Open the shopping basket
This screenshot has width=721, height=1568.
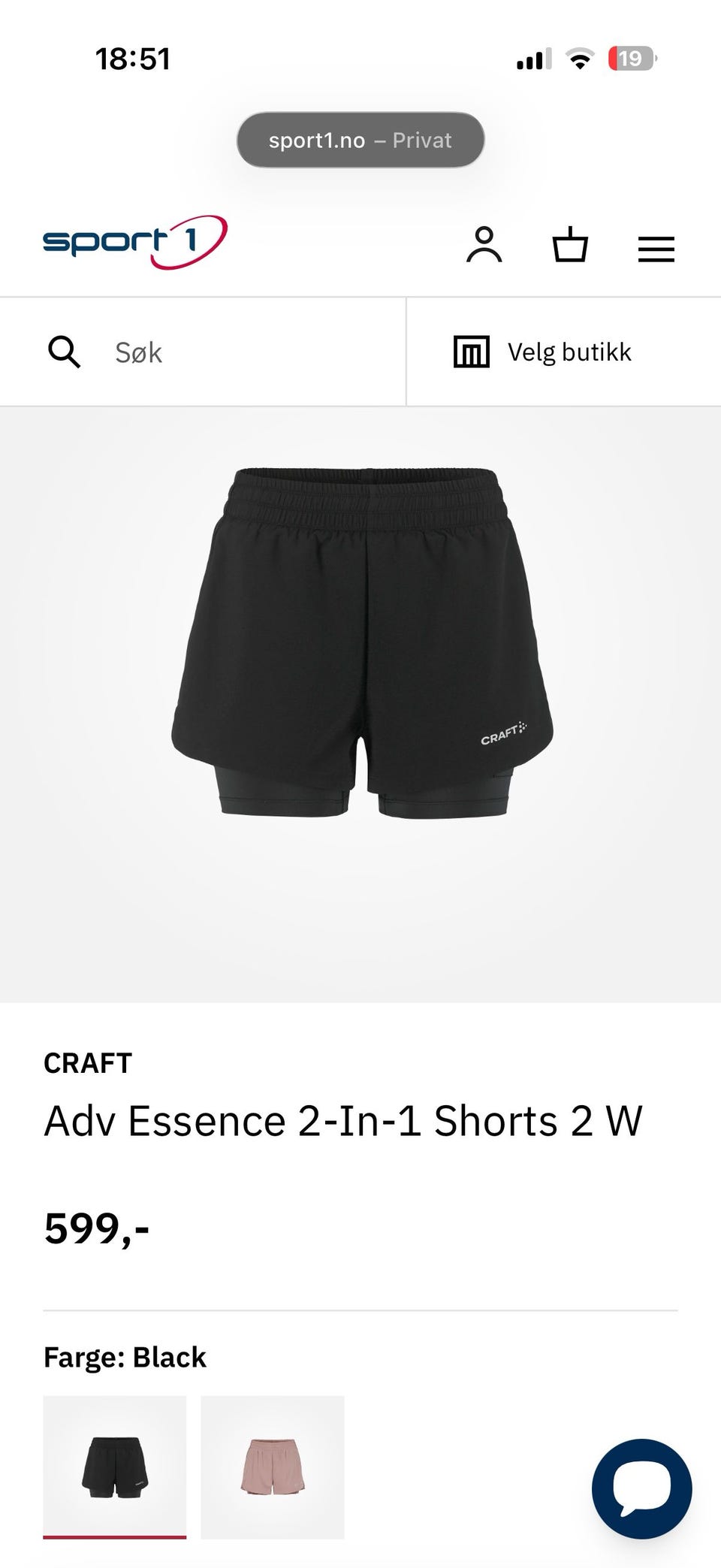point(570,244)
